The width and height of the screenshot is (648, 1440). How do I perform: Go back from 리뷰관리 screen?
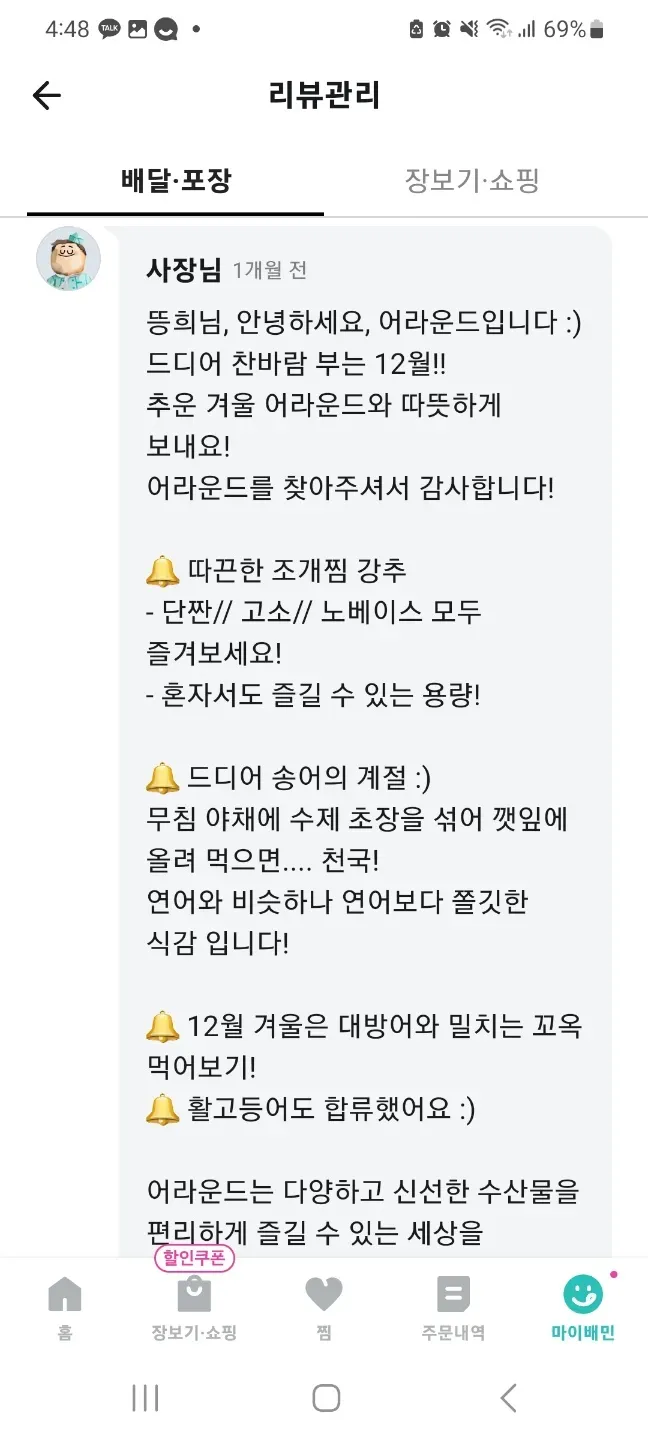pos(46,96)
